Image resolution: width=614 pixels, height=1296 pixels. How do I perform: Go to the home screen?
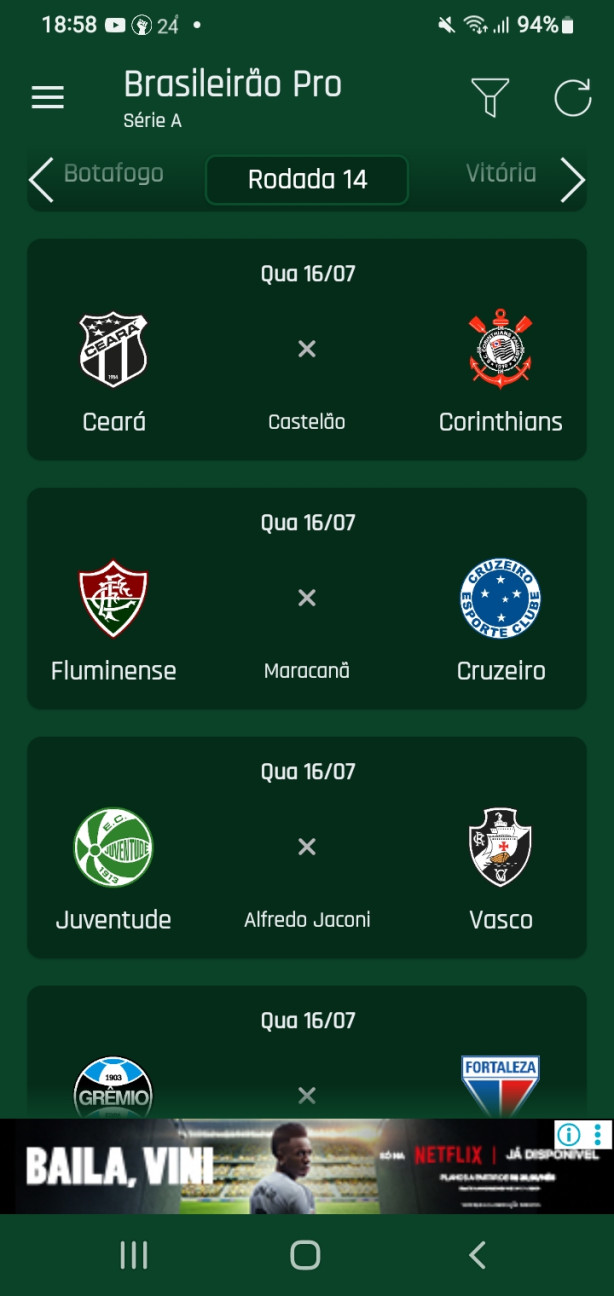coord(305,1255)
